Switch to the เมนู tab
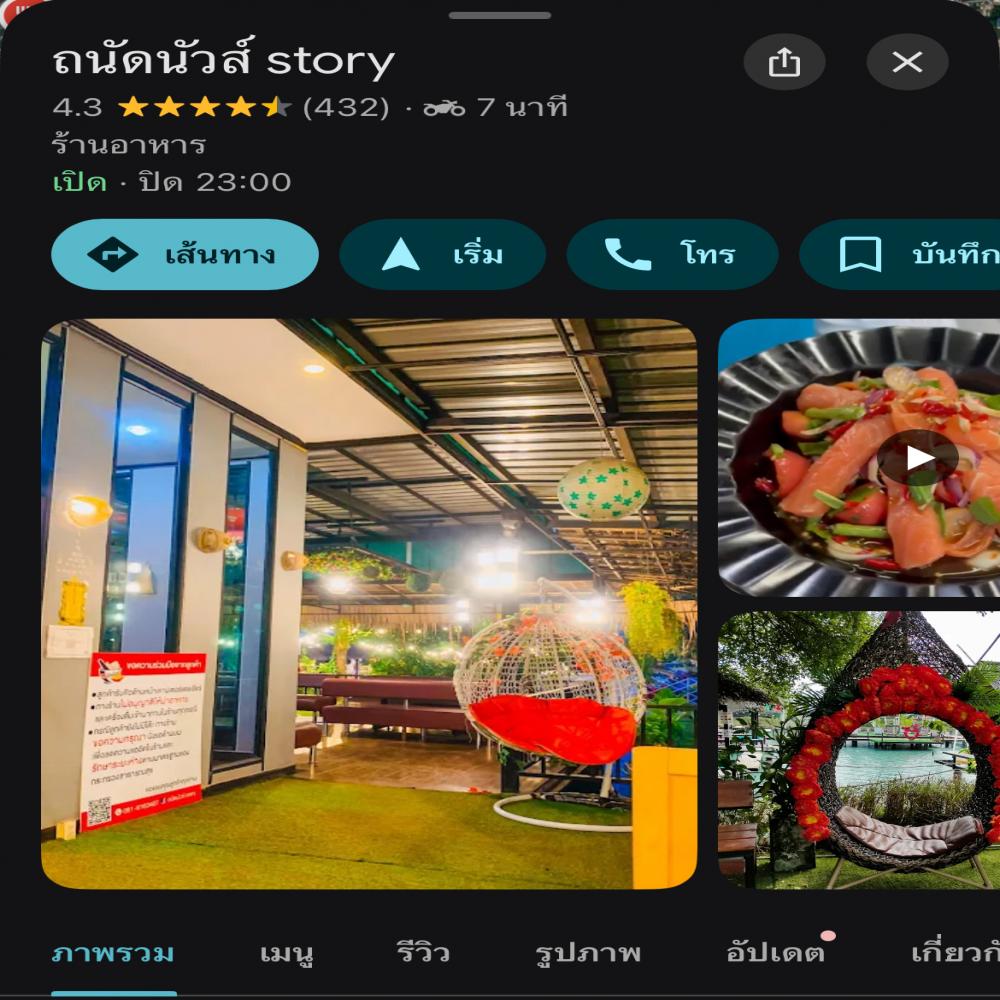1000x1000 pixels. click(287, 953)
